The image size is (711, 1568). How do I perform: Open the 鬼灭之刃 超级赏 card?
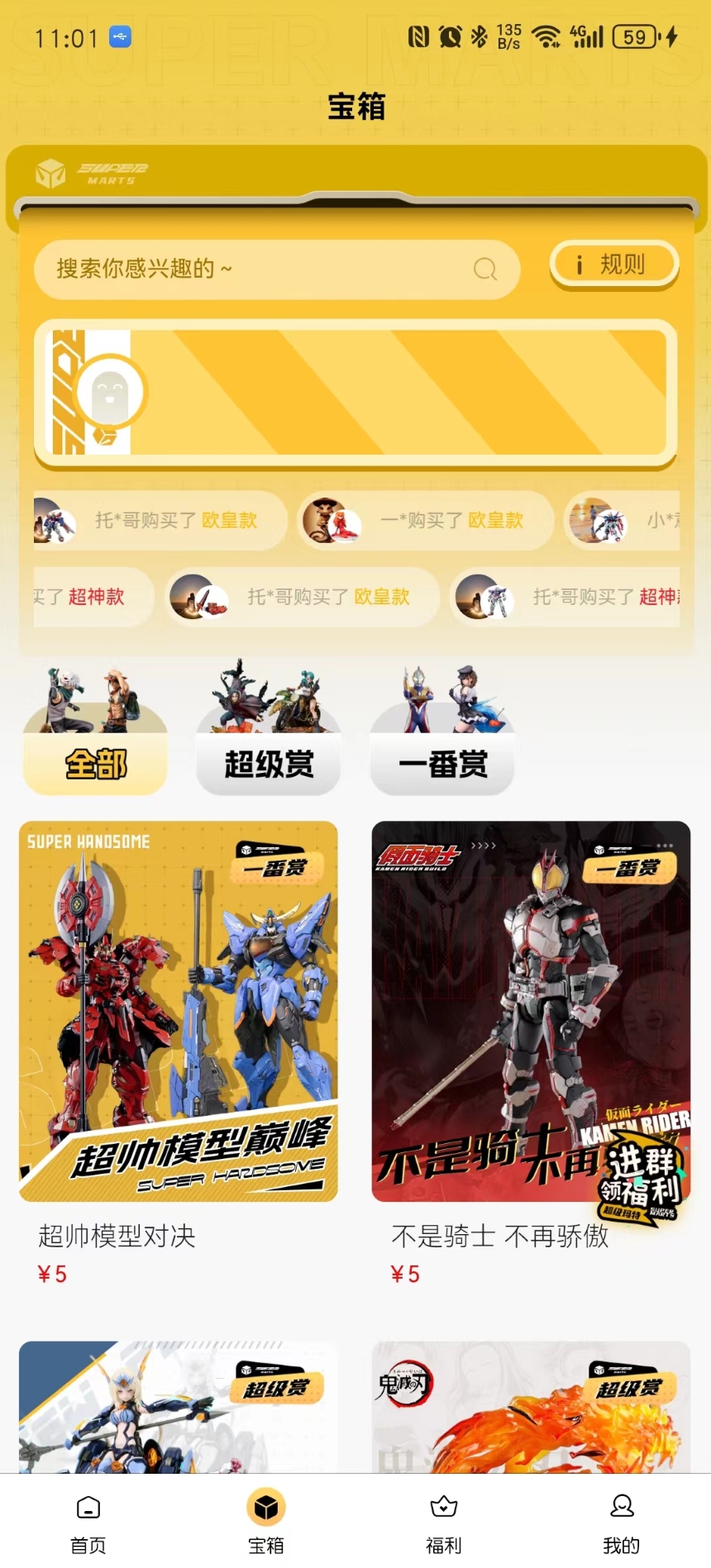tap(531, 1407)
